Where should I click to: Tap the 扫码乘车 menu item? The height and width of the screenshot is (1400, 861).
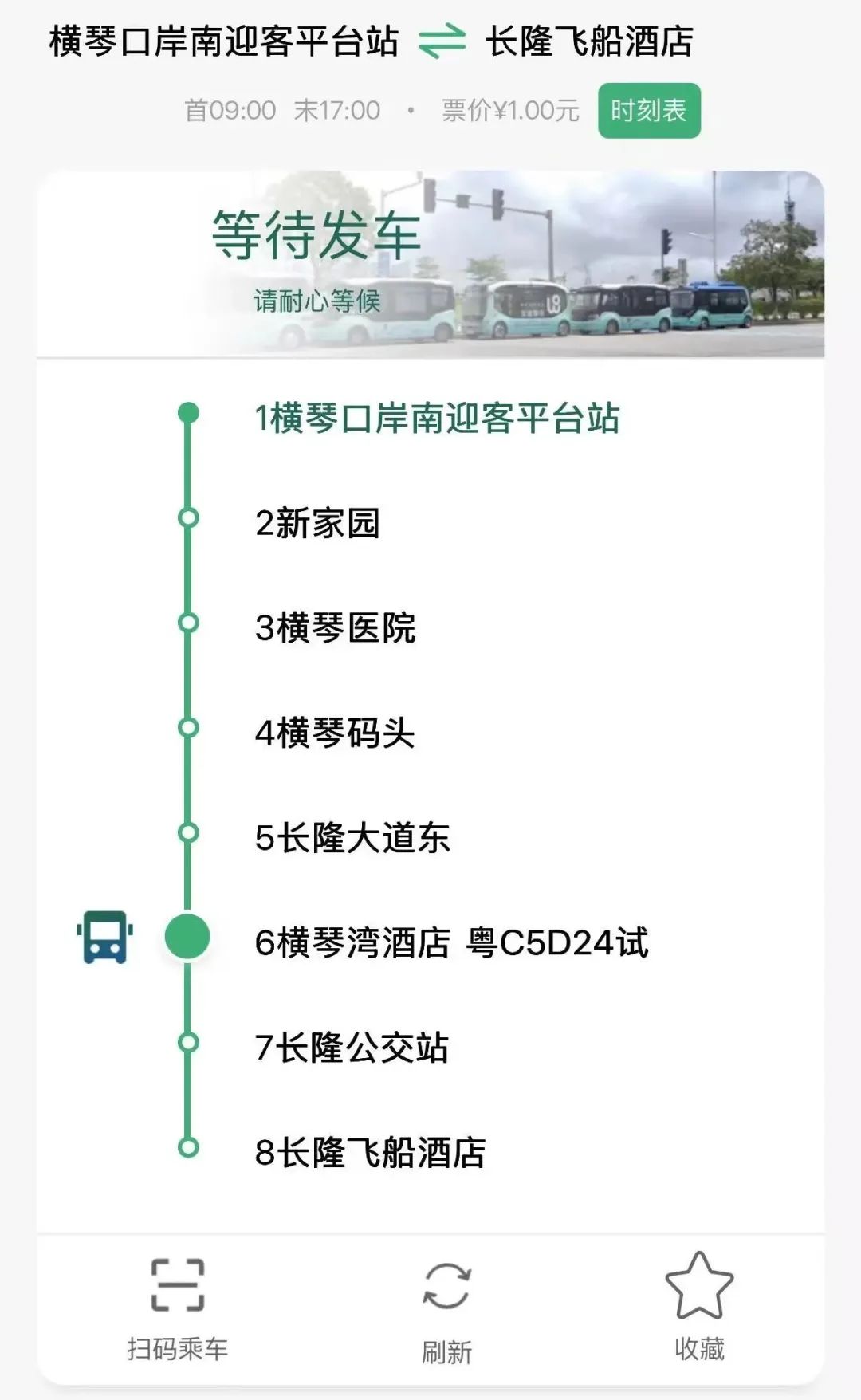[x=179, y=1347]
